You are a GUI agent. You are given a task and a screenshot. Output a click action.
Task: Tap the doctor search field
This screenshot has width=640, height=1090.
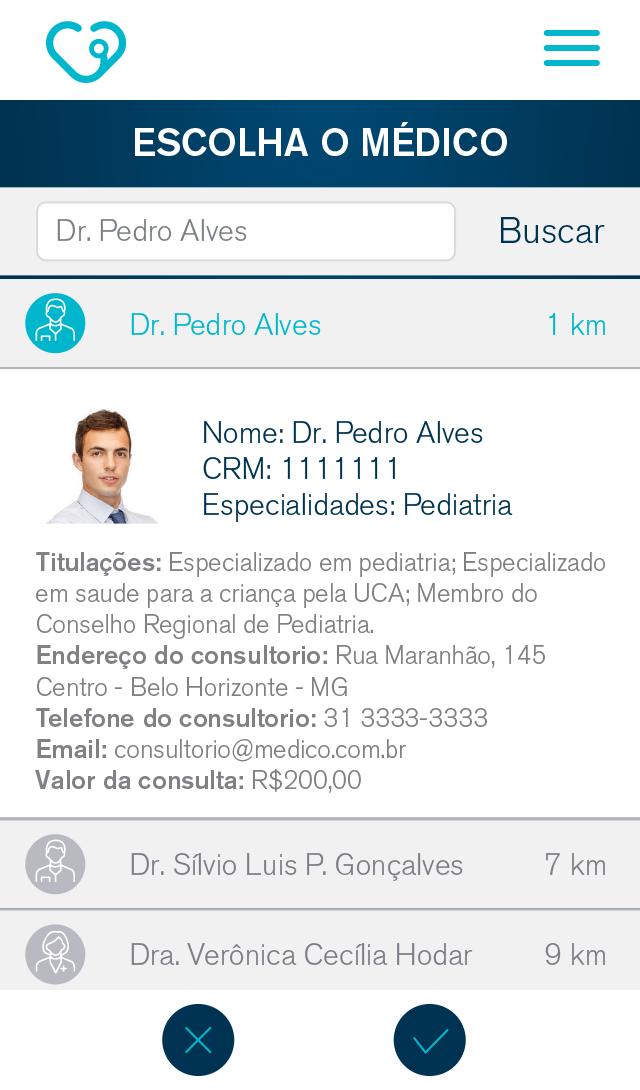[246, 231]
